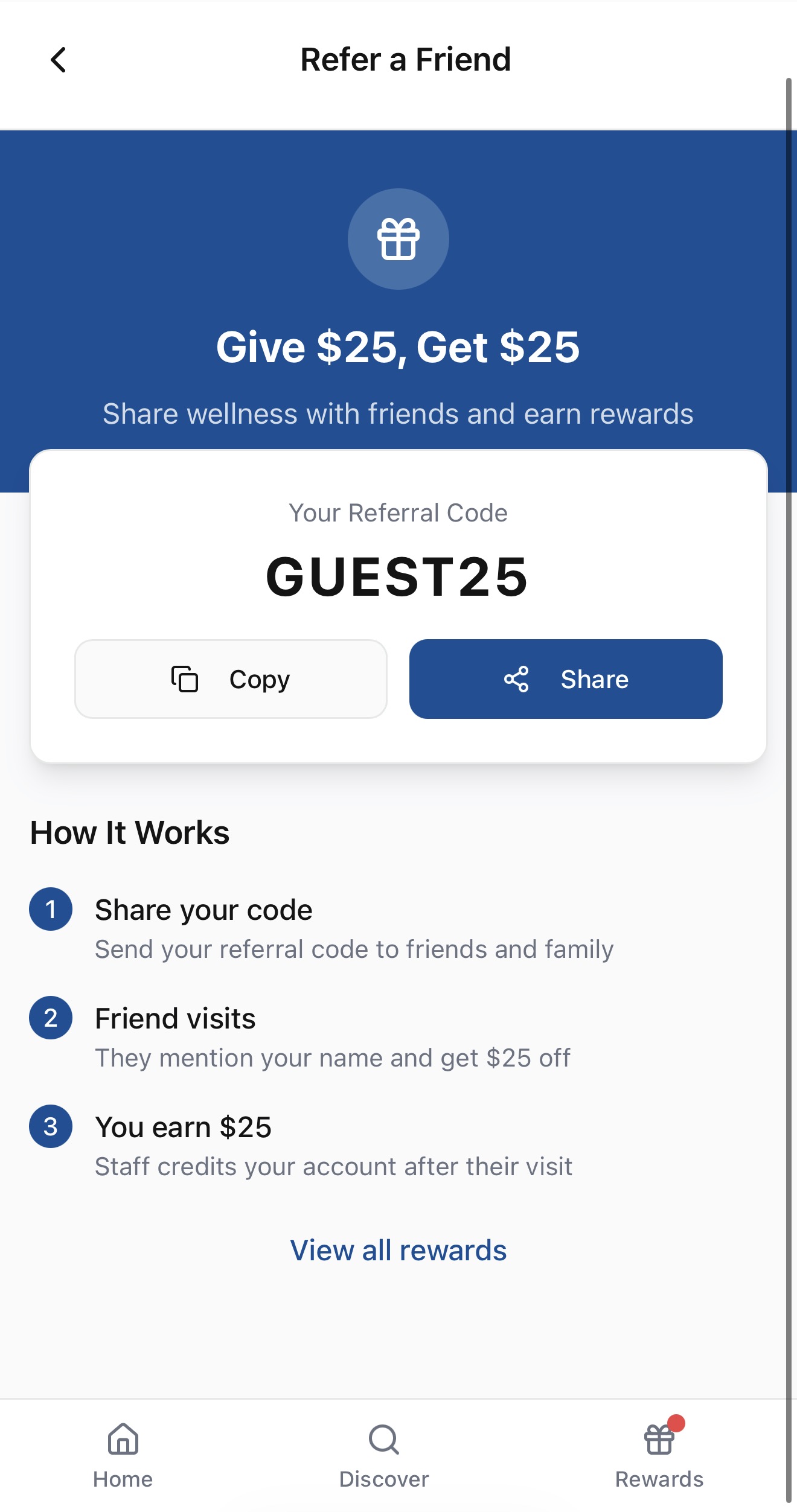Switch to the Rewards tab
797x1512 pixels.
point(658,1455)
